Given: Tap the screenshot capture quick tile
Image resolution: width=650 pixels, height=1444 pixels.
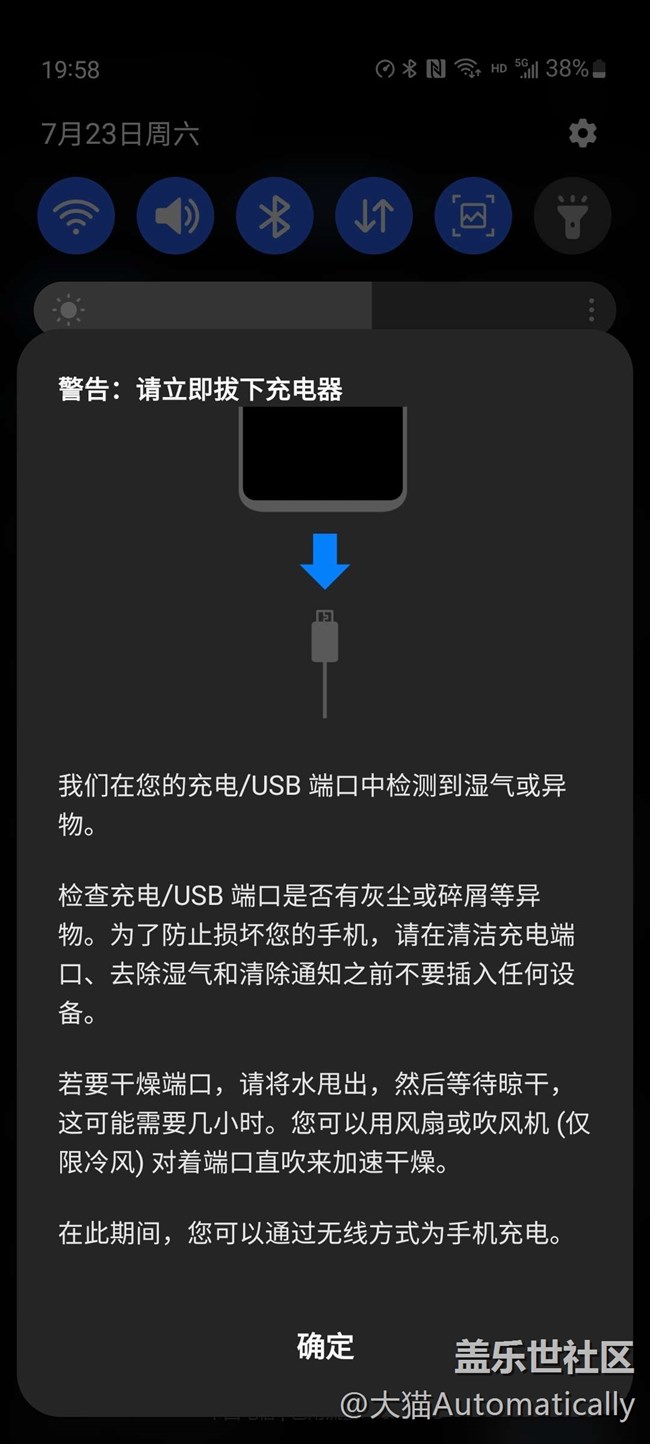Looking at the screenshot, I should click(x=473, y=216).
